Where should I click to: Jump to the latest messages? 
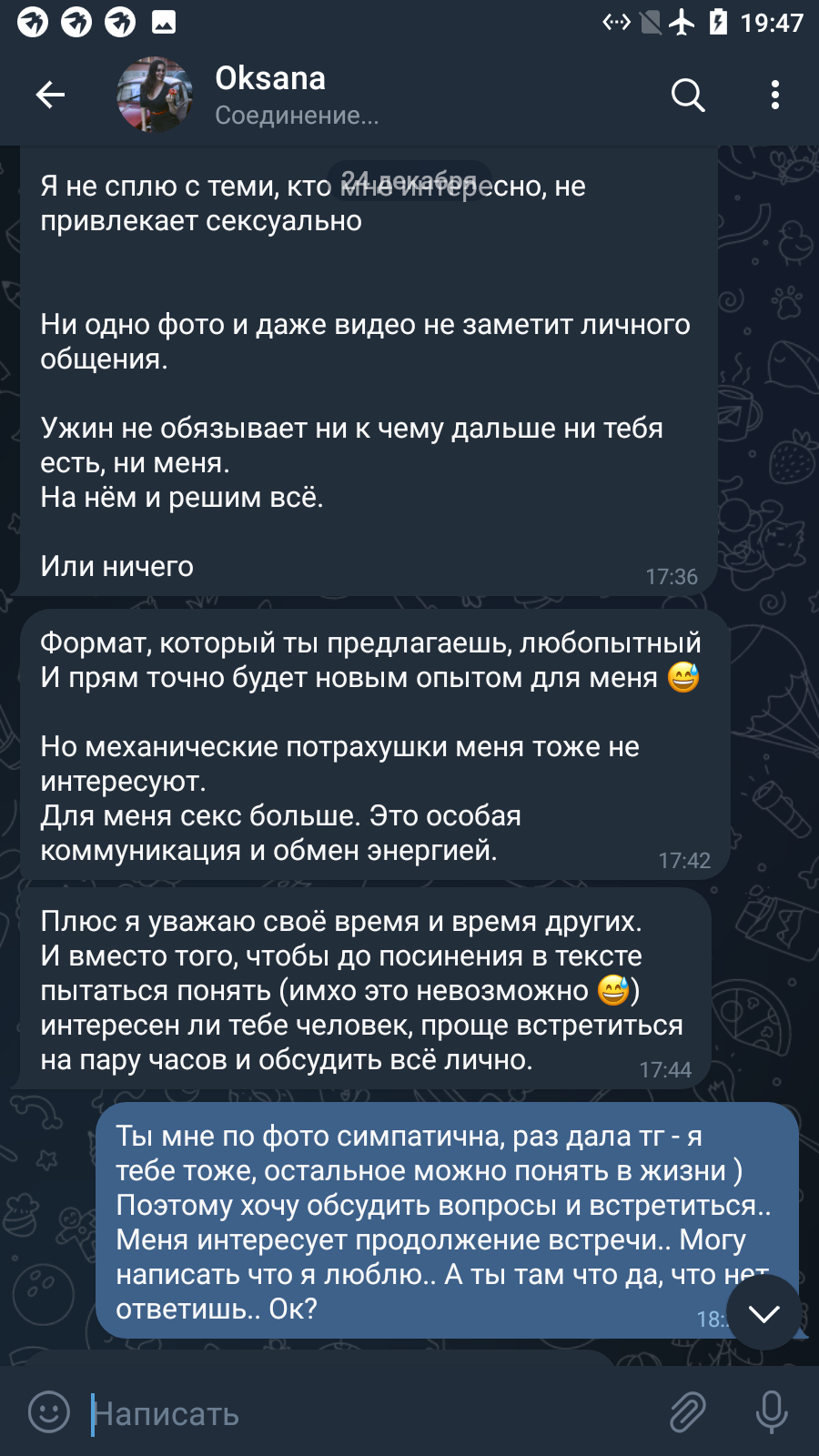[x=764, y=1312]
